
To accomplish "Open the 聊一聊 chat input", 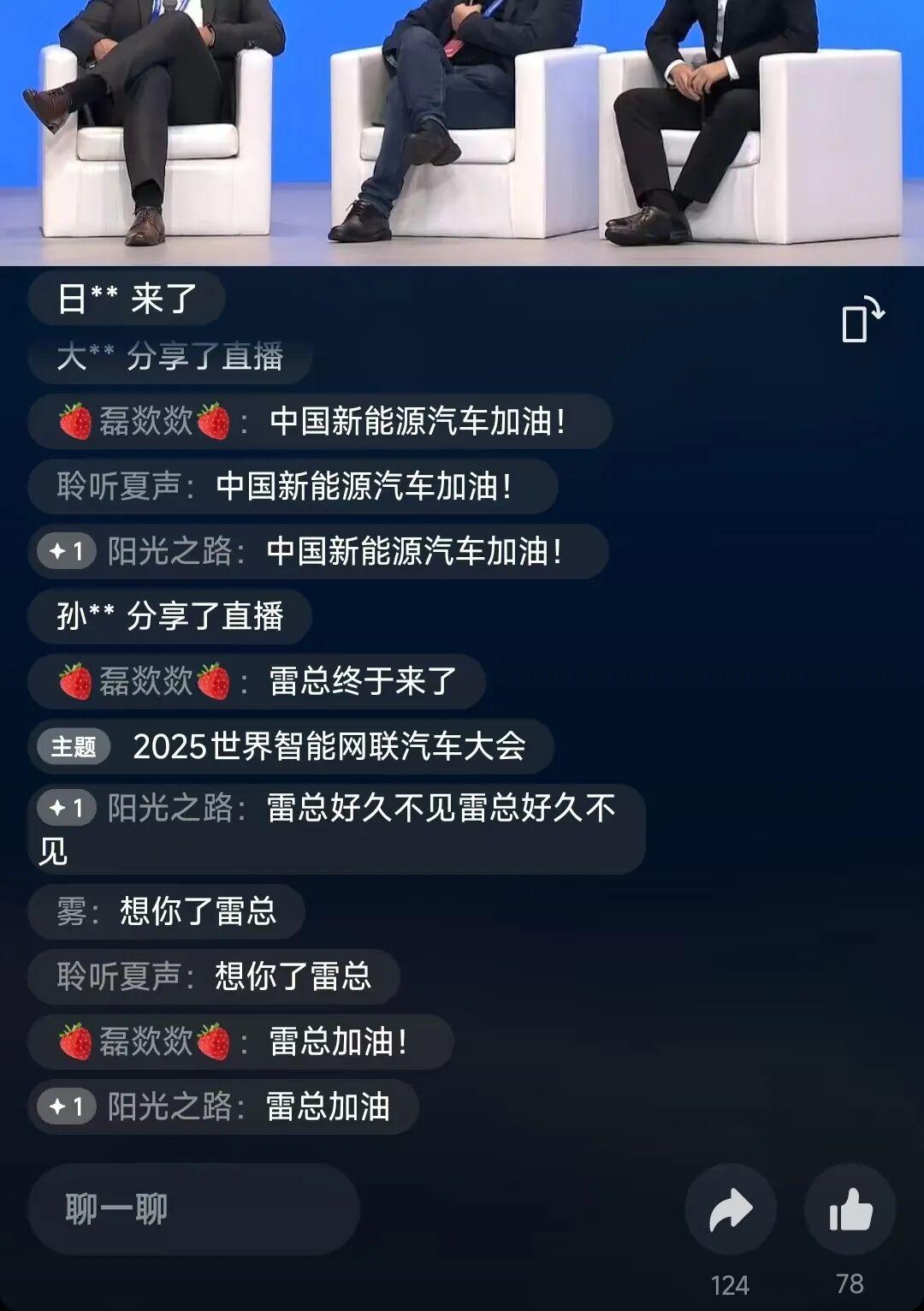I will [193, 1209].
